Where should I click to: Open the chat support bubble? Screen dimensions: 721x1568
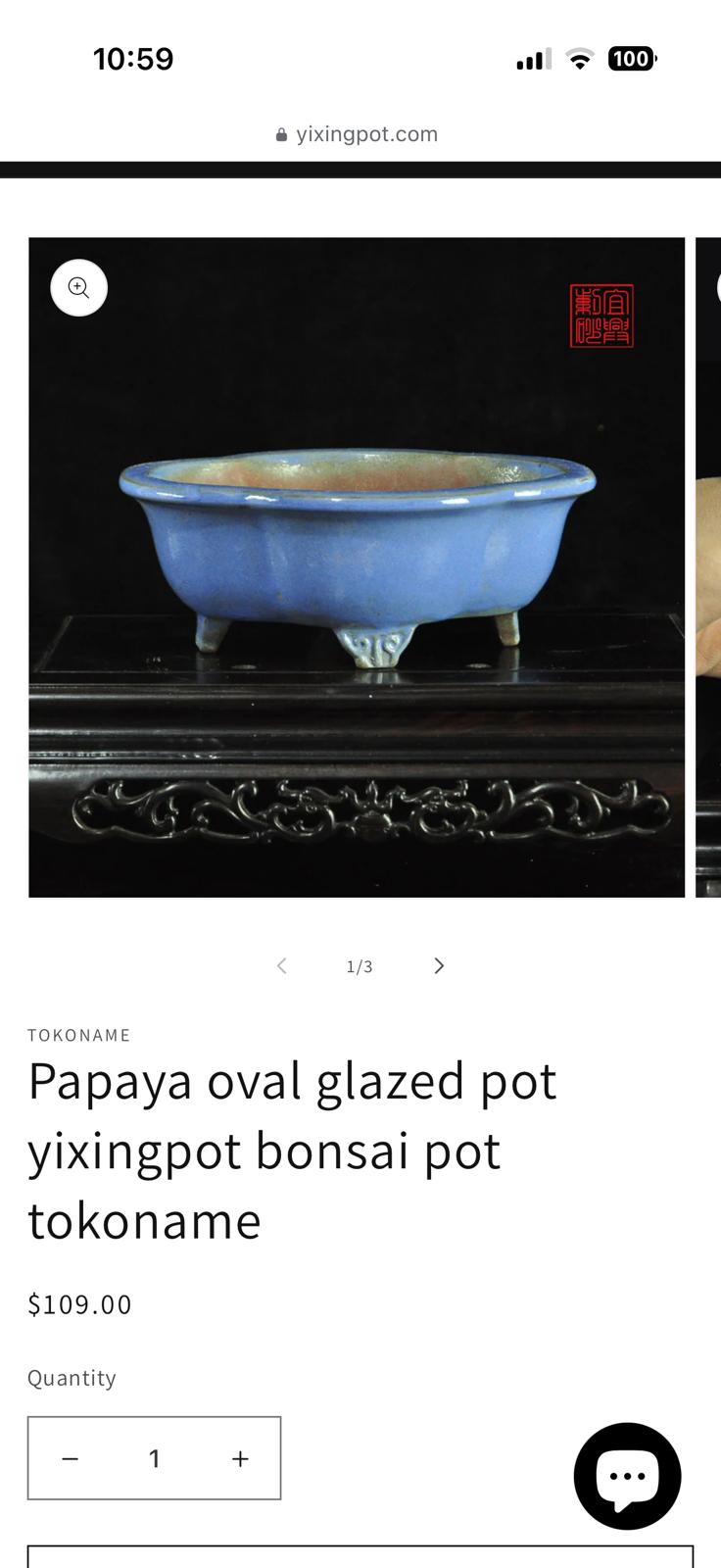628,1474
